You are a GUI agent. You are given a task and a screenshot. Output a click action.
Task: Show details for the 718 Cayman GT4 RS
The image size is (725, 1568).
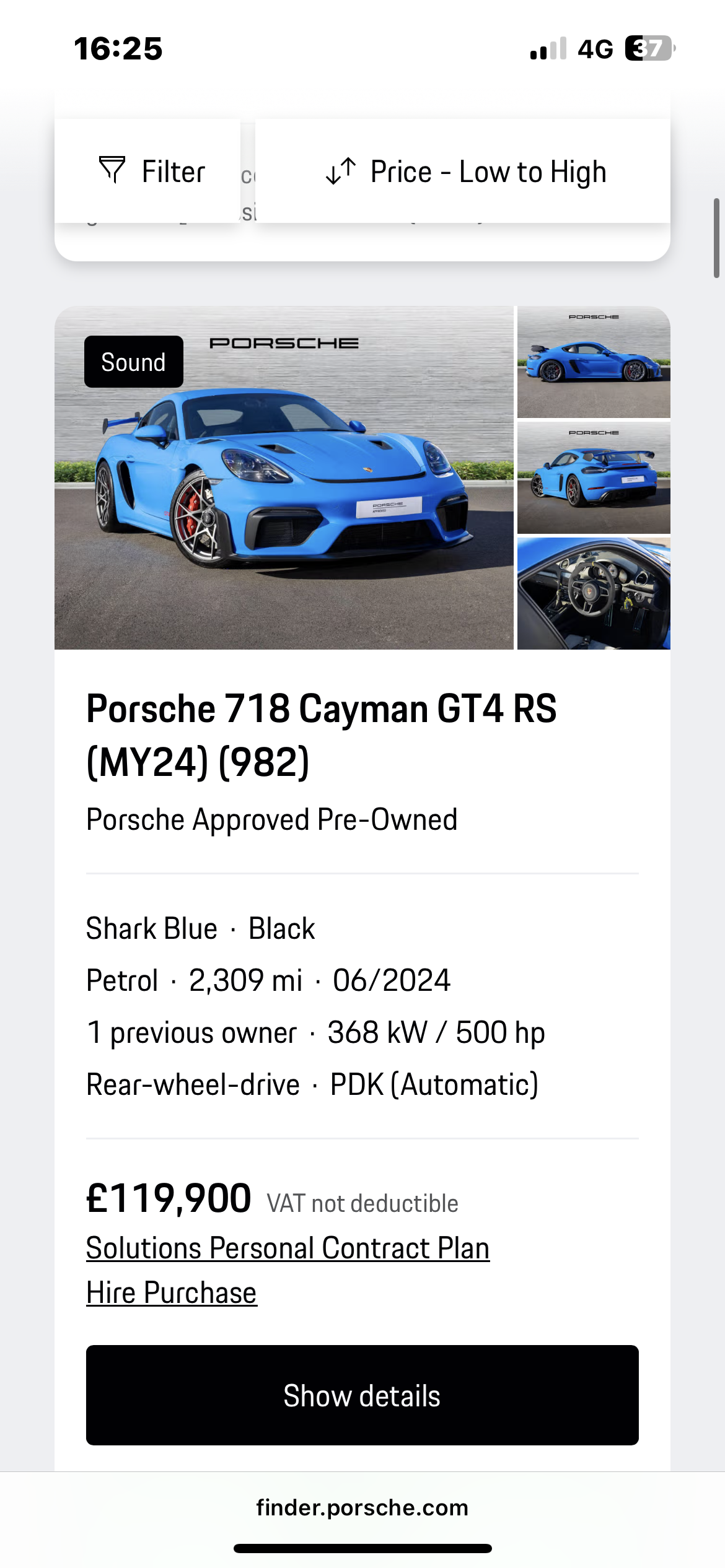click(x=362, y=1395)
